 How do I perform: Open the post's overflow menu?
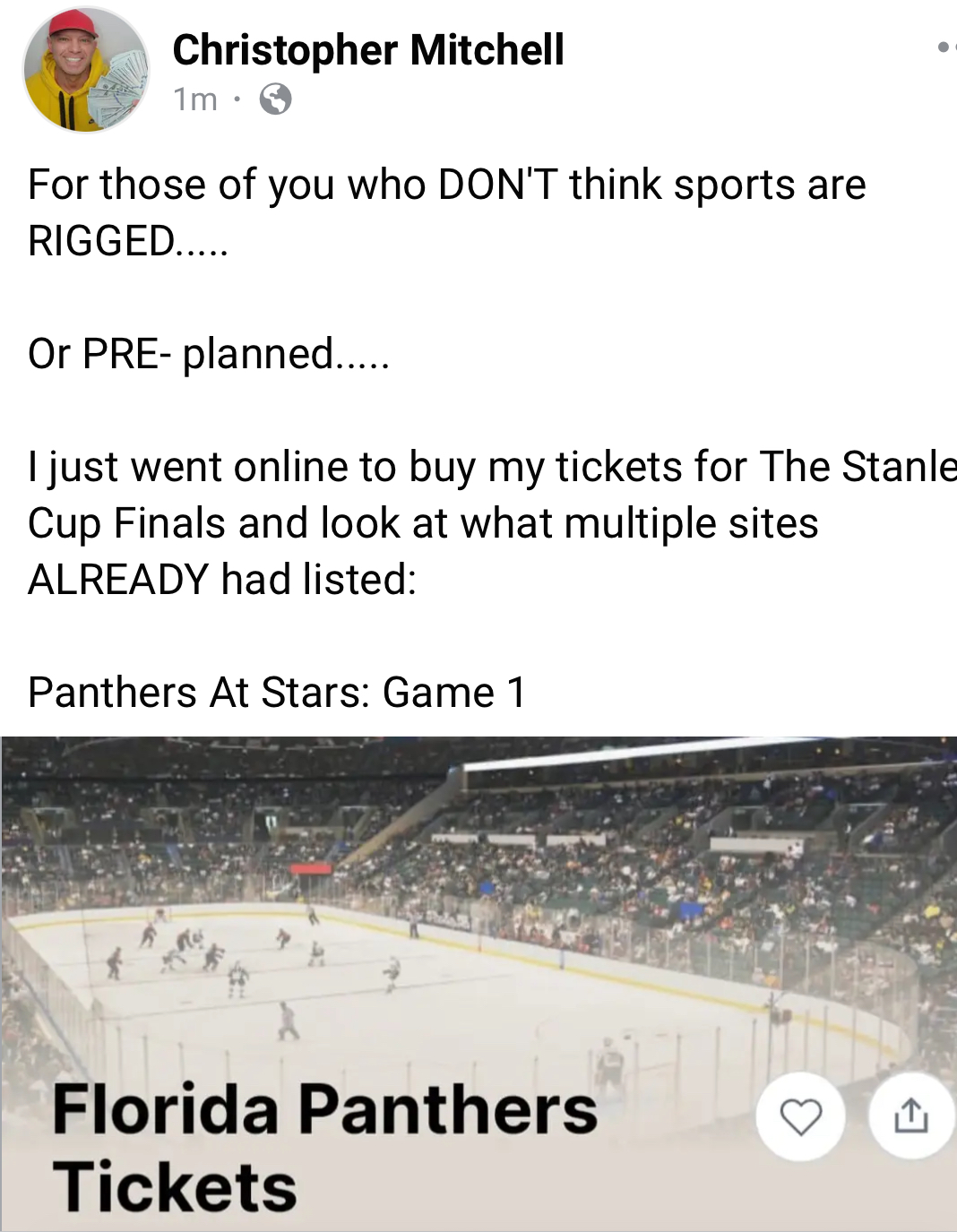coord(945,47)
